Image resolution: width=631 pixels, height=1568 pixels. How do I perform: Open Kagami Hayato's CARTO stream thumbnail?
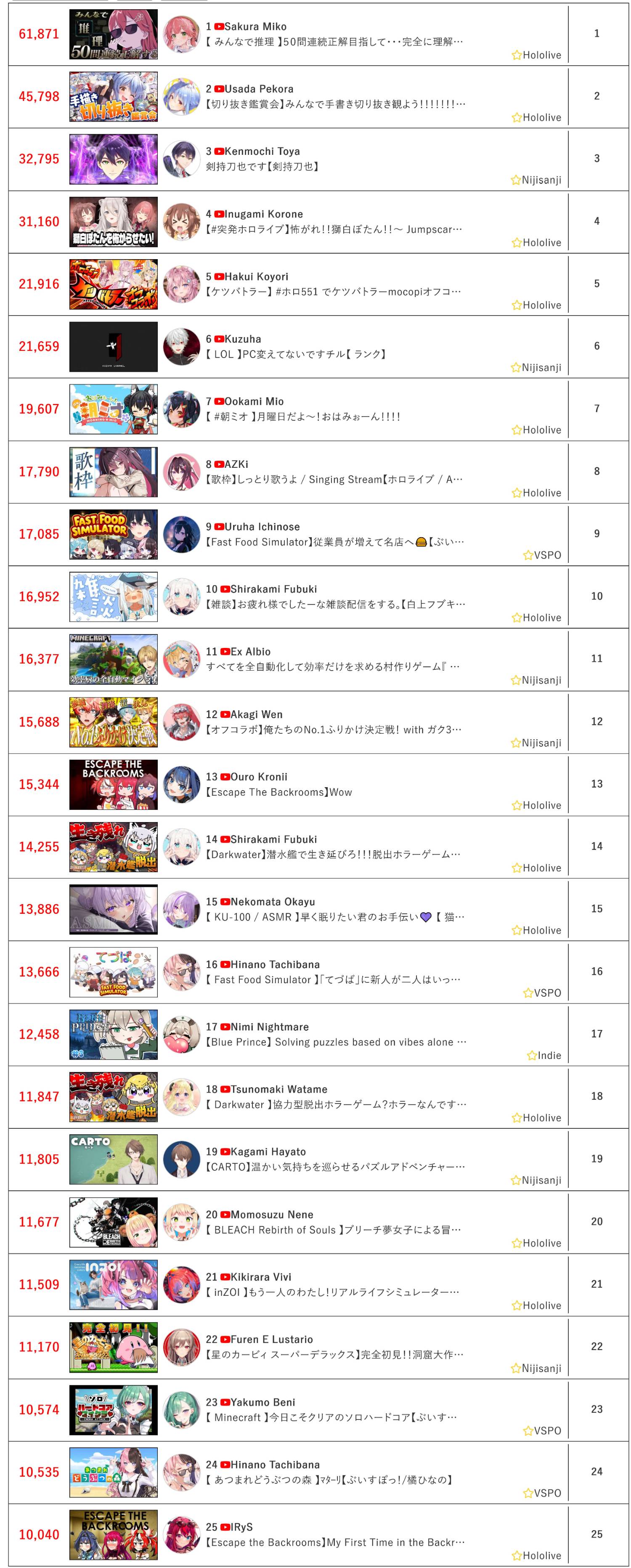click(113, 1159)
